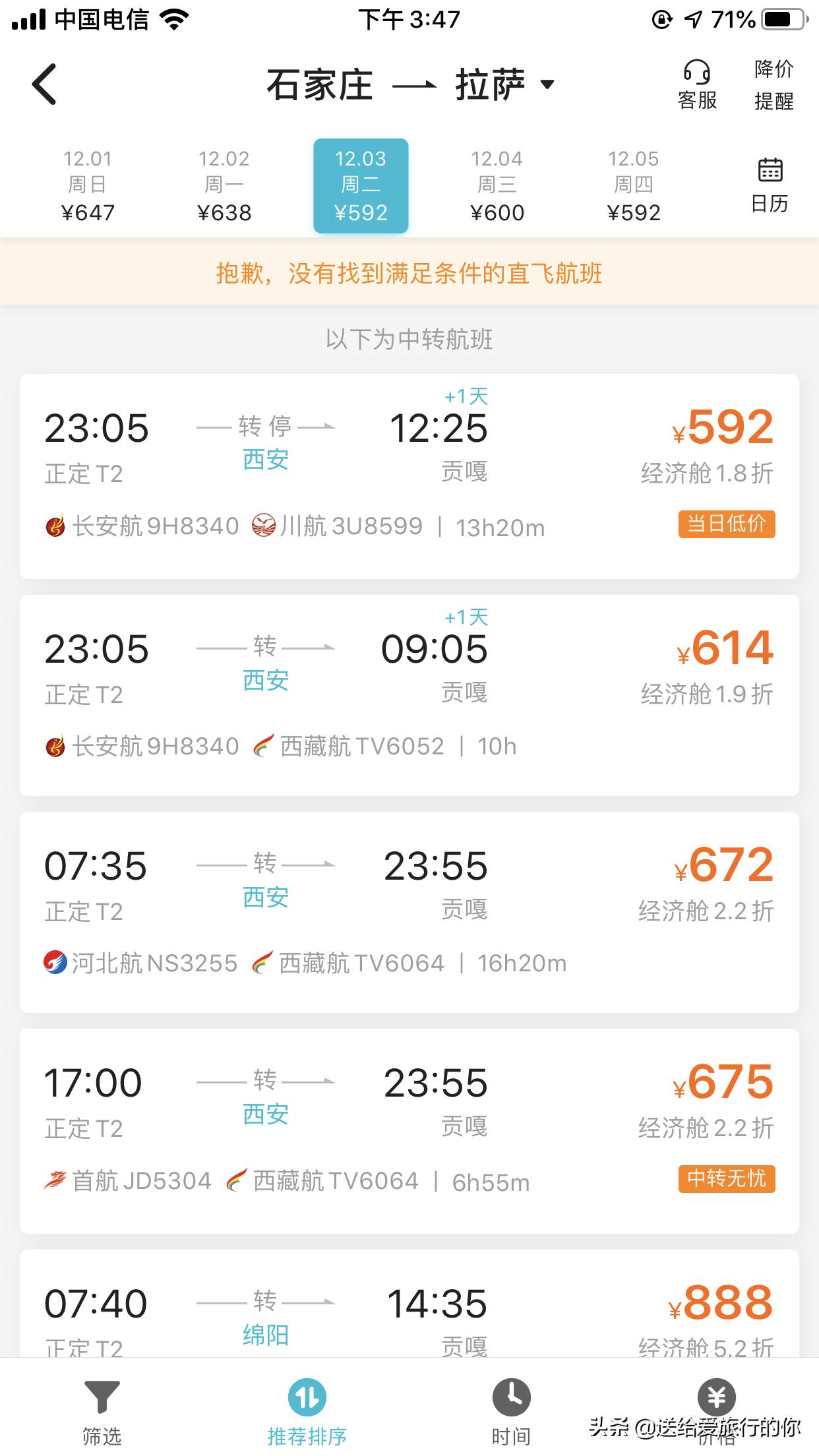Screen dimensions: 819x1456
Task: Tap the 川航 airline logo on flight 3U8599
Action: click(262, 526)
